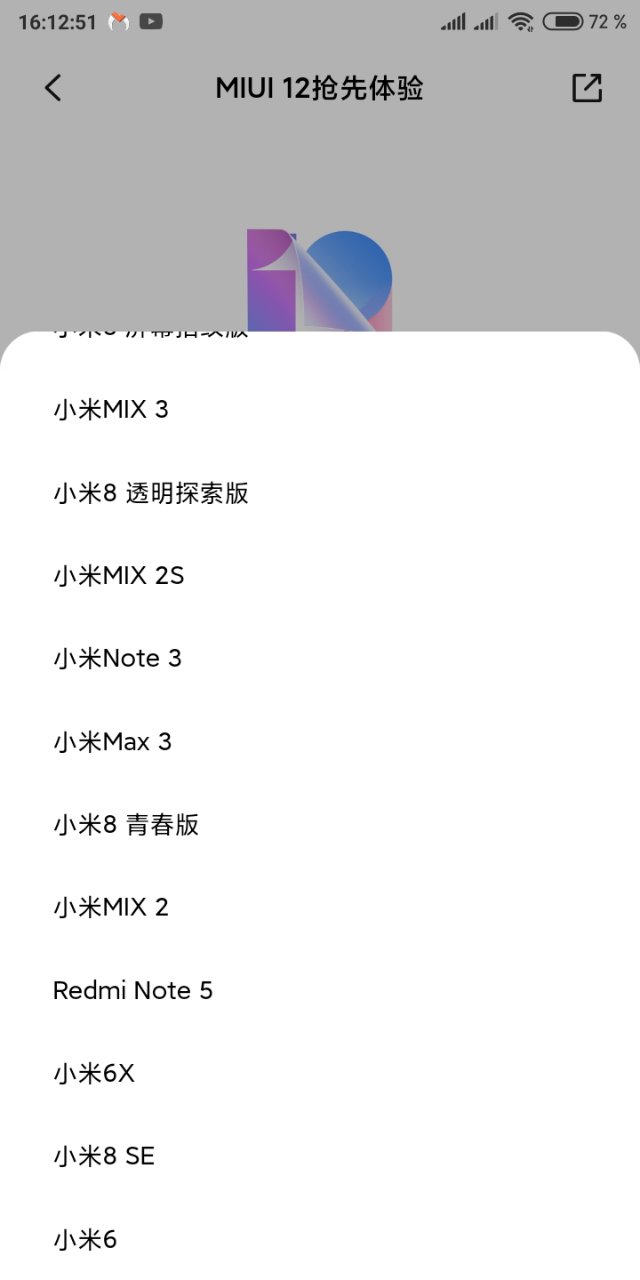Choose 小米8 透明探索版

coord(320,492)
